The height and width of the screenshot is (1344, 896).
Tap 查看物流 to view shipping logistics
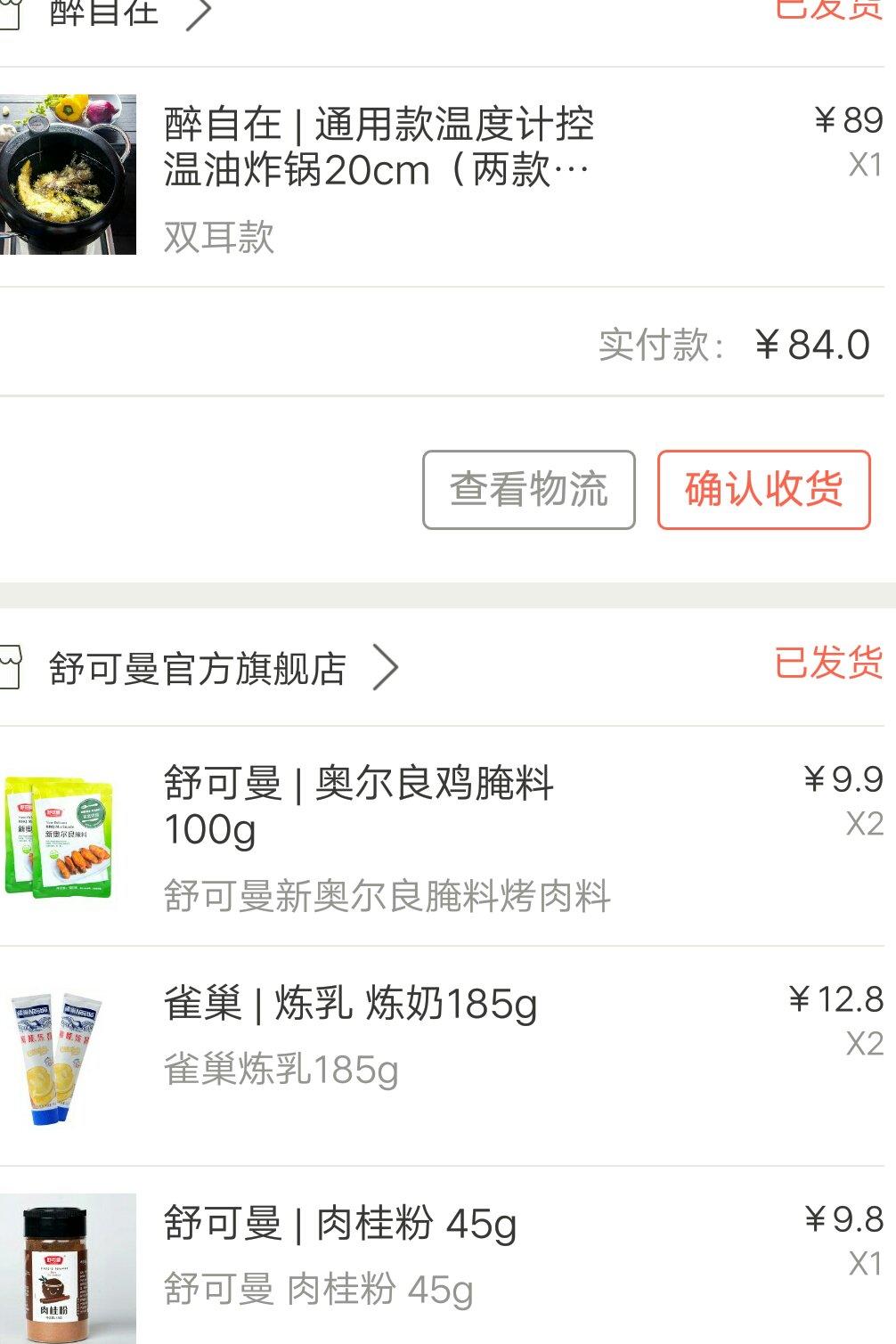(528, 490)
